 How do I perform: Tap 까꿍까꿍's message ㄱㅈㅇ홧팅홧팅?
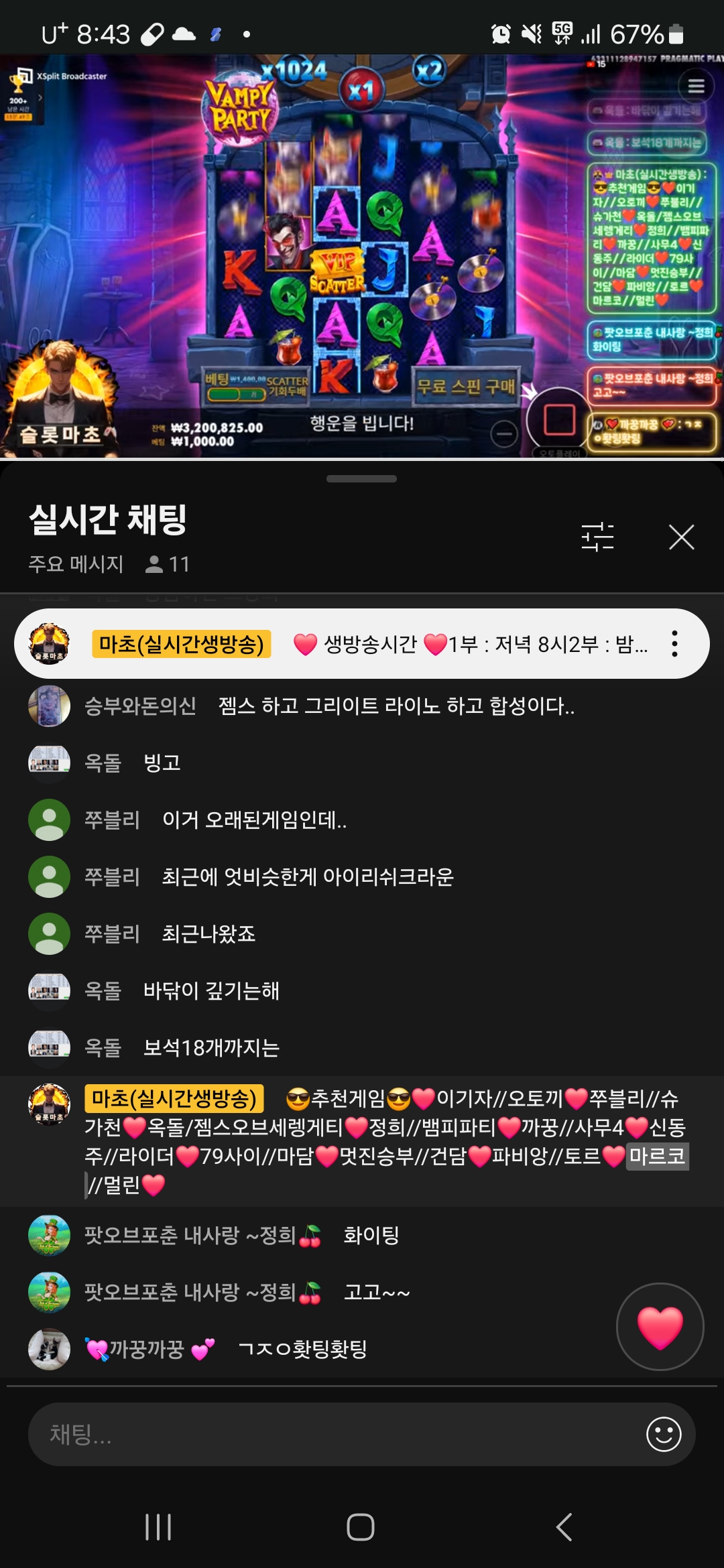[302, 1349]
